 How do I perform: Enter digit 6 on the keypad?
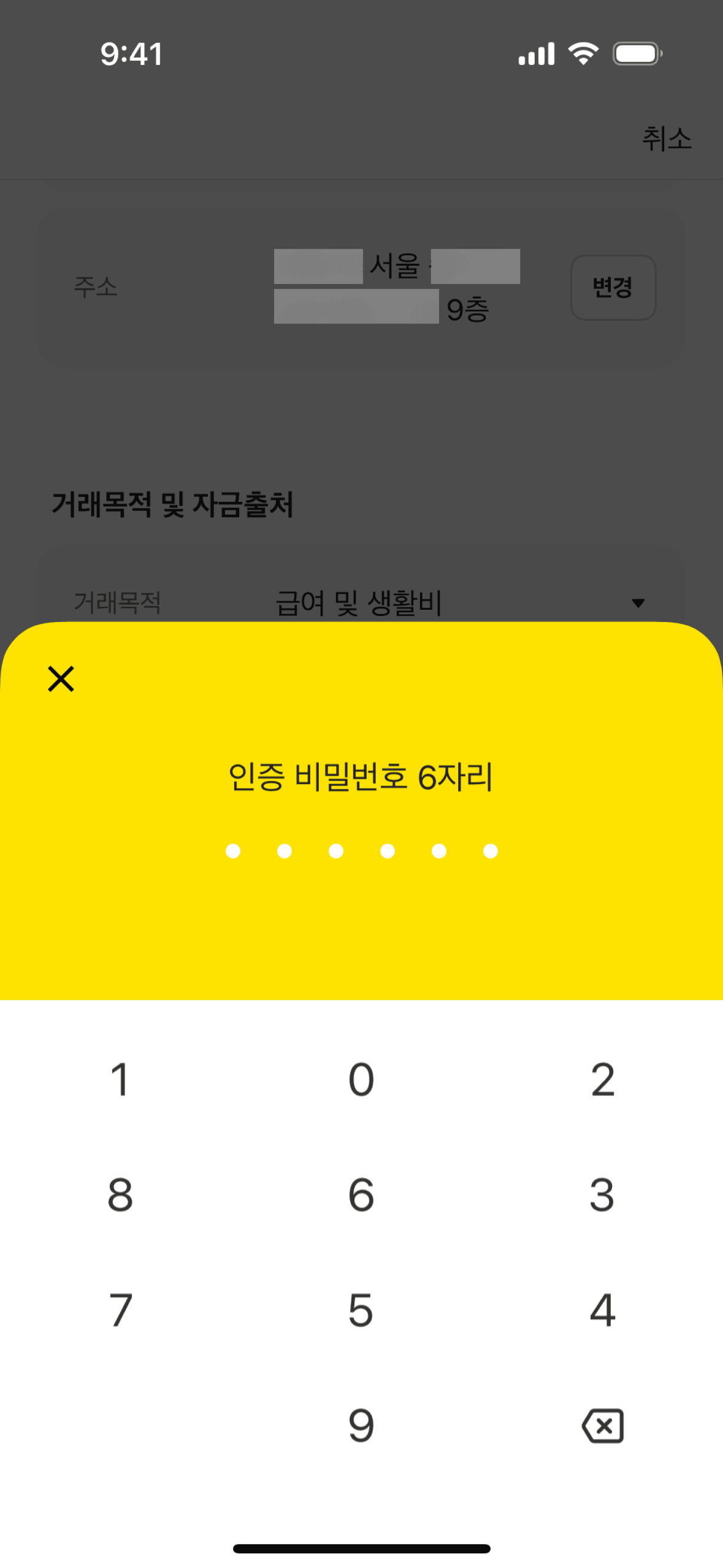coord(361,1194)
